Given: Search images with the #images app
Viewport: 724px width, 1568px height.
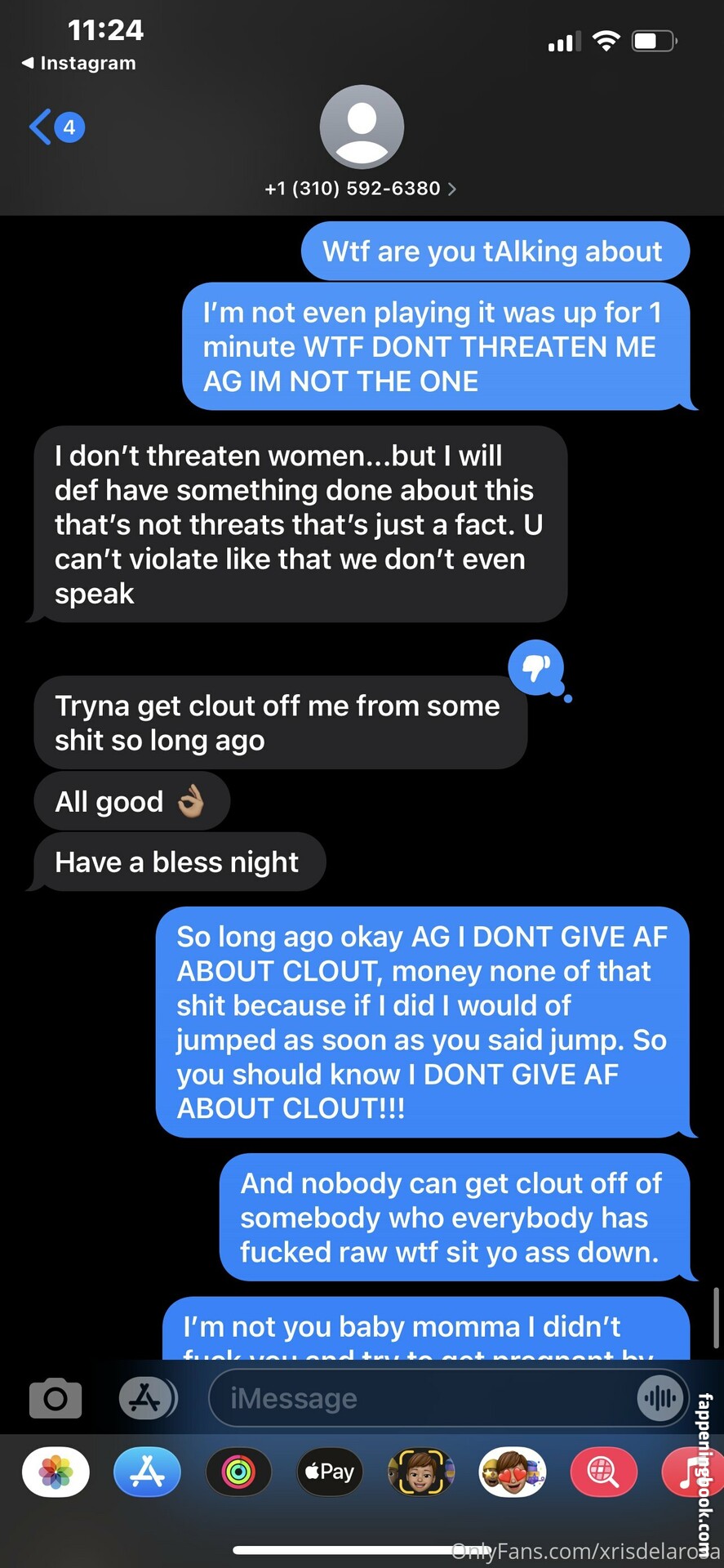Looking at the screenshot, I should 603,1472.
